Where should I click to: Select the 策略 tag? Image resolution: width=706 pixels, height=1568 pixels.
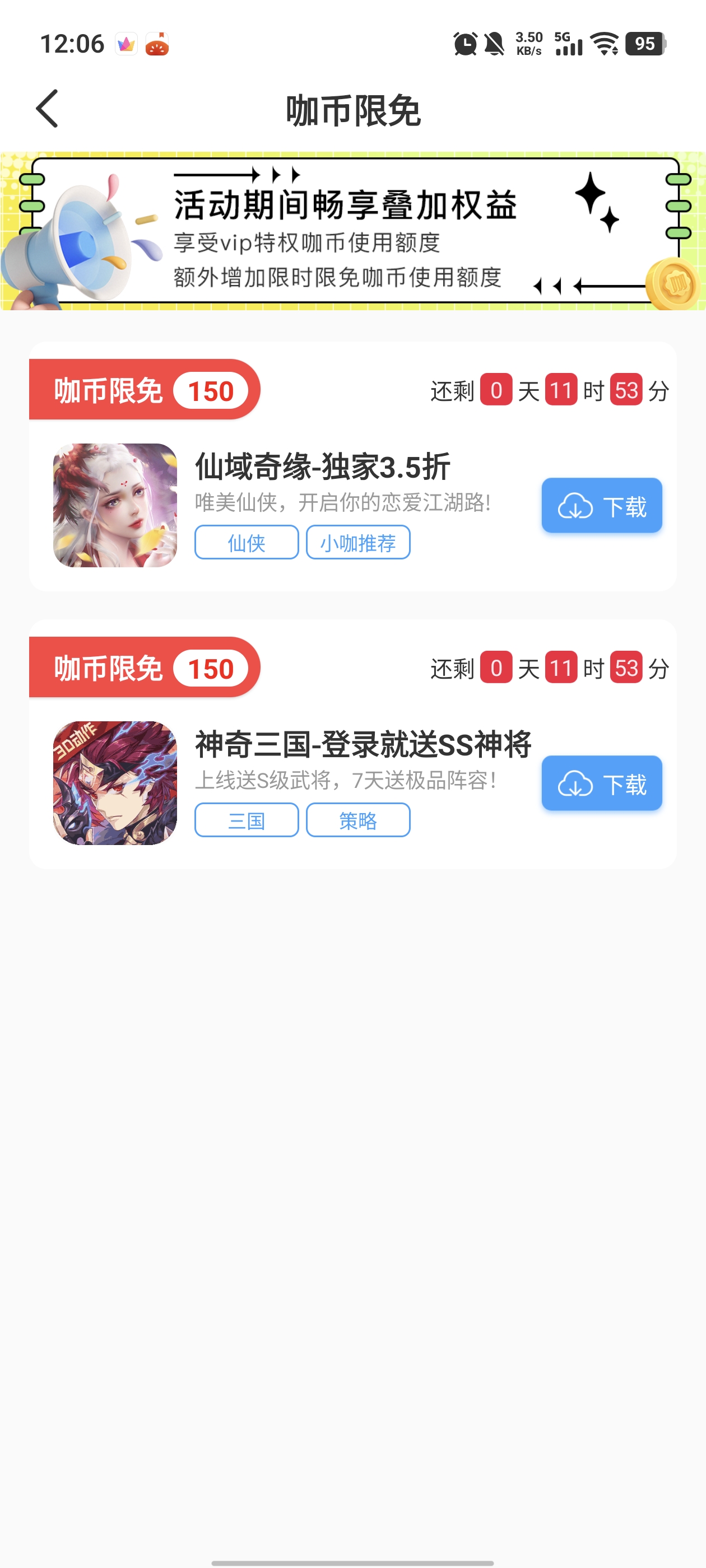[357, 820]
